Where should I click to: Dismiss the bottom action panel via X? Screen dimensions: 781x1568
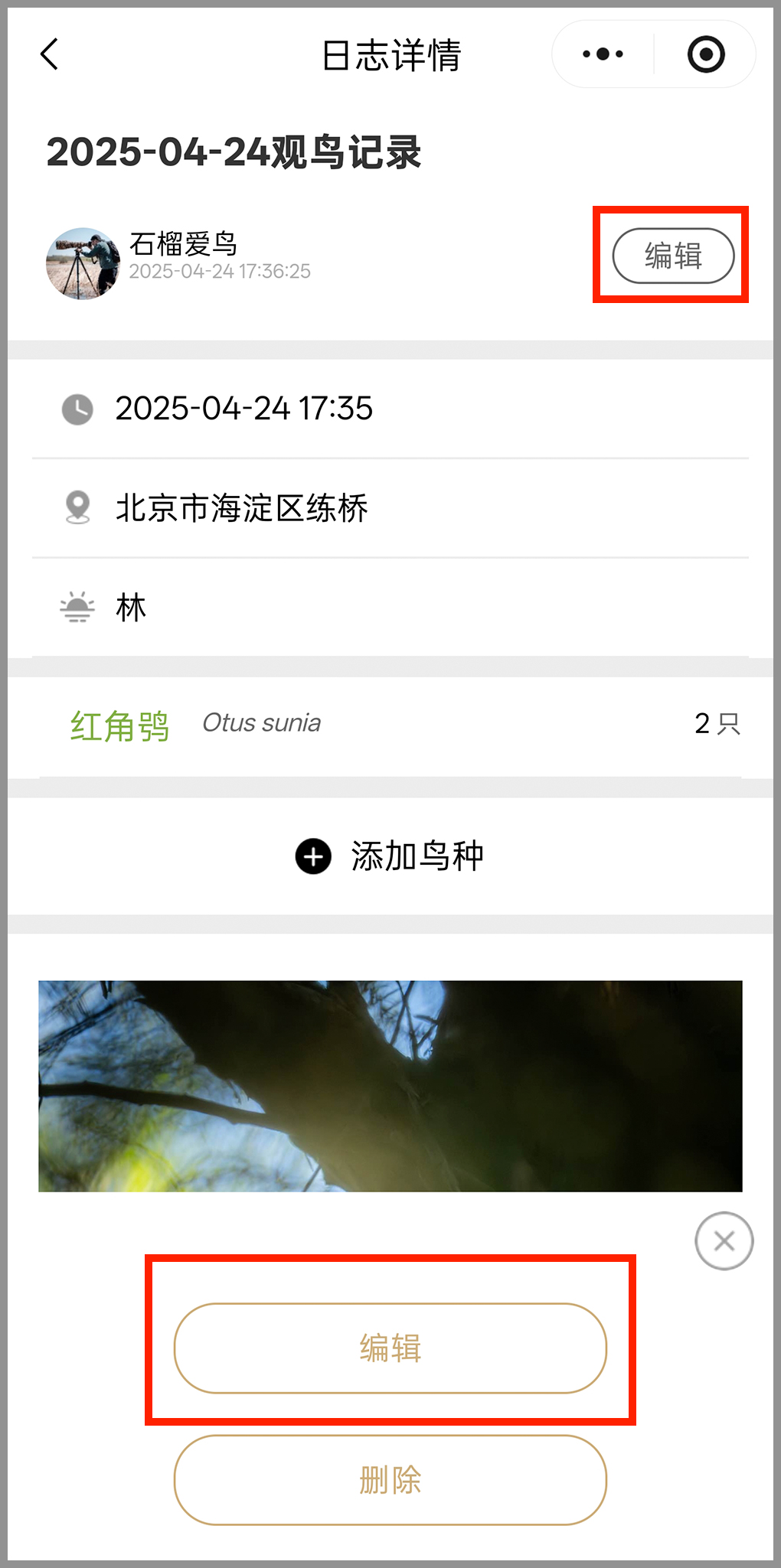pos(724,1240)
